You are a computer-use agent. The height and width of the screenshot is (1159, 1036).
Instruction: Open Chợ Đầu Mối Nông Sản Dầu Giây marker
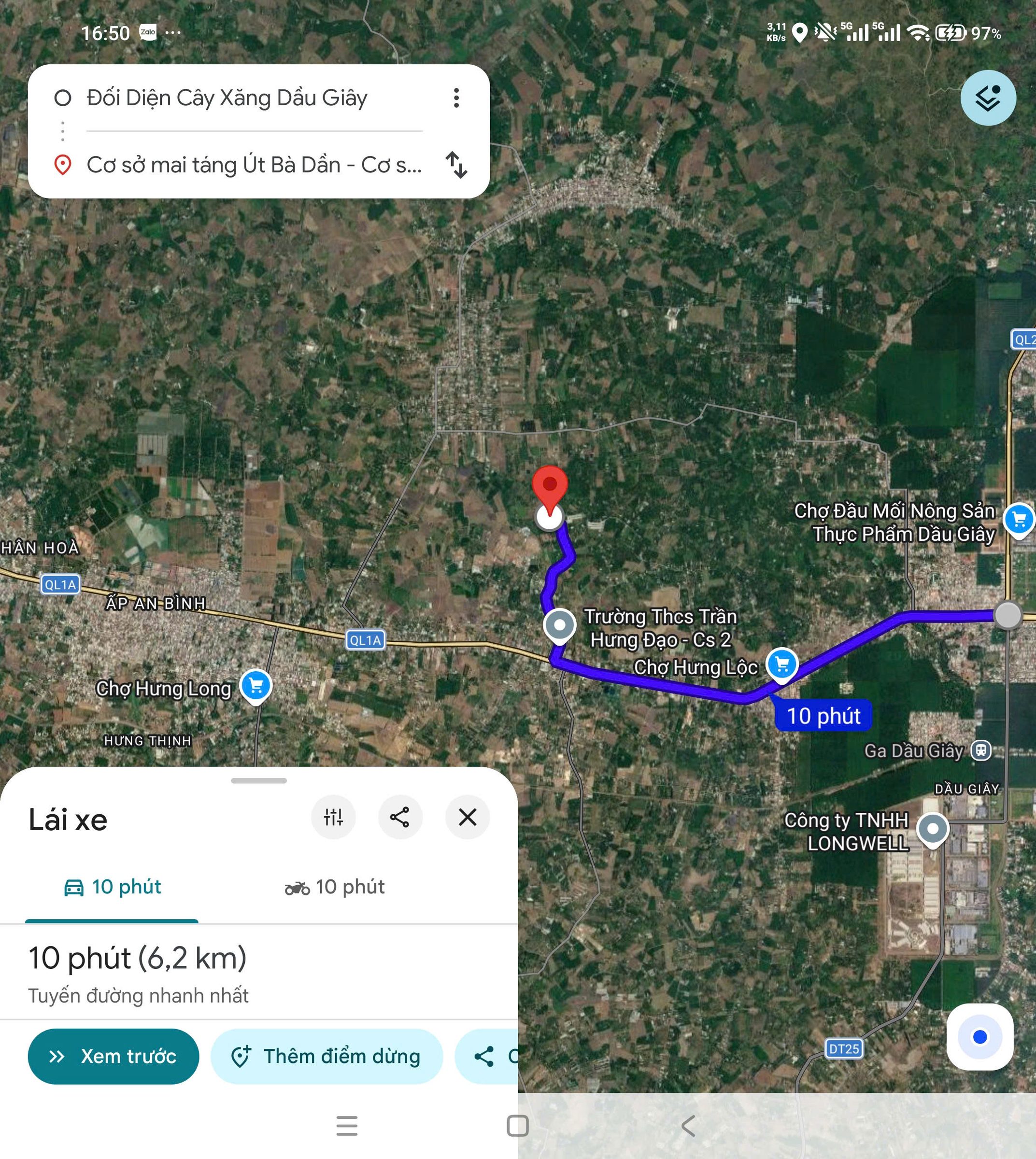1019,520
